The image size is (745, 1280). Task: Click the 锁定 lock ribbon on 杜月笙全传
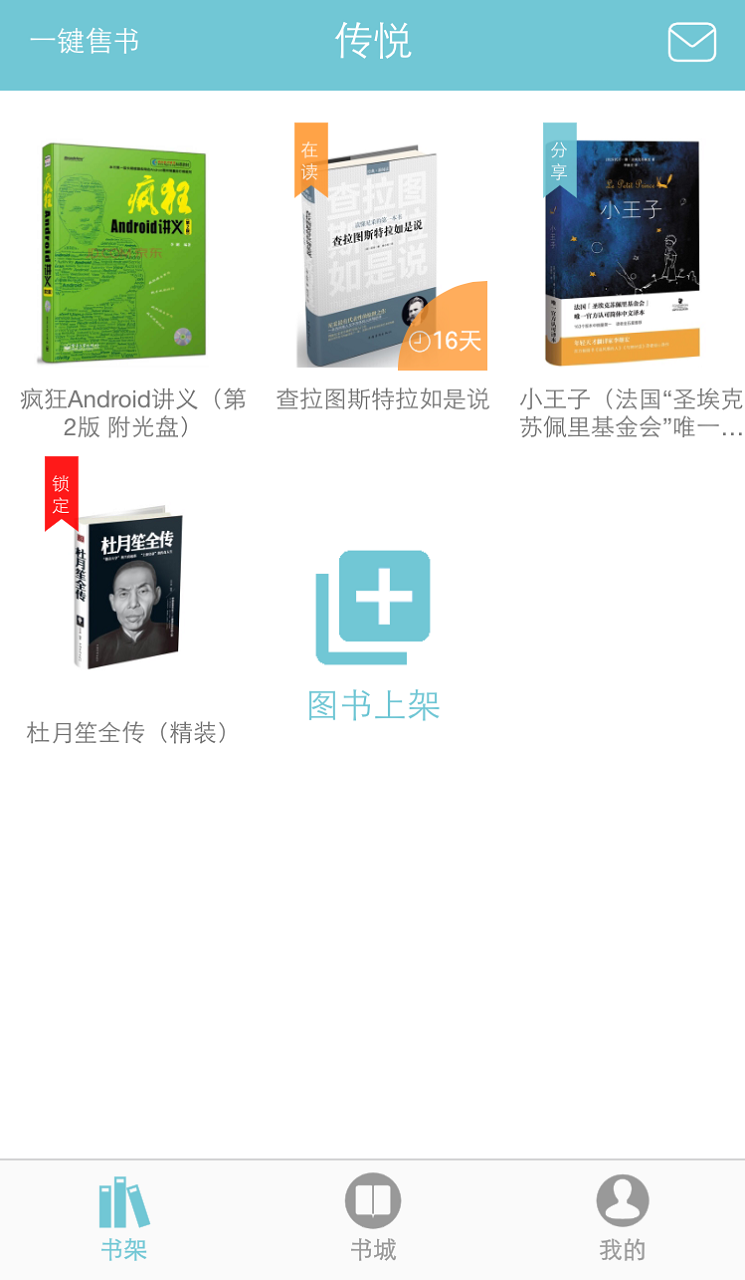coord(62,495)
